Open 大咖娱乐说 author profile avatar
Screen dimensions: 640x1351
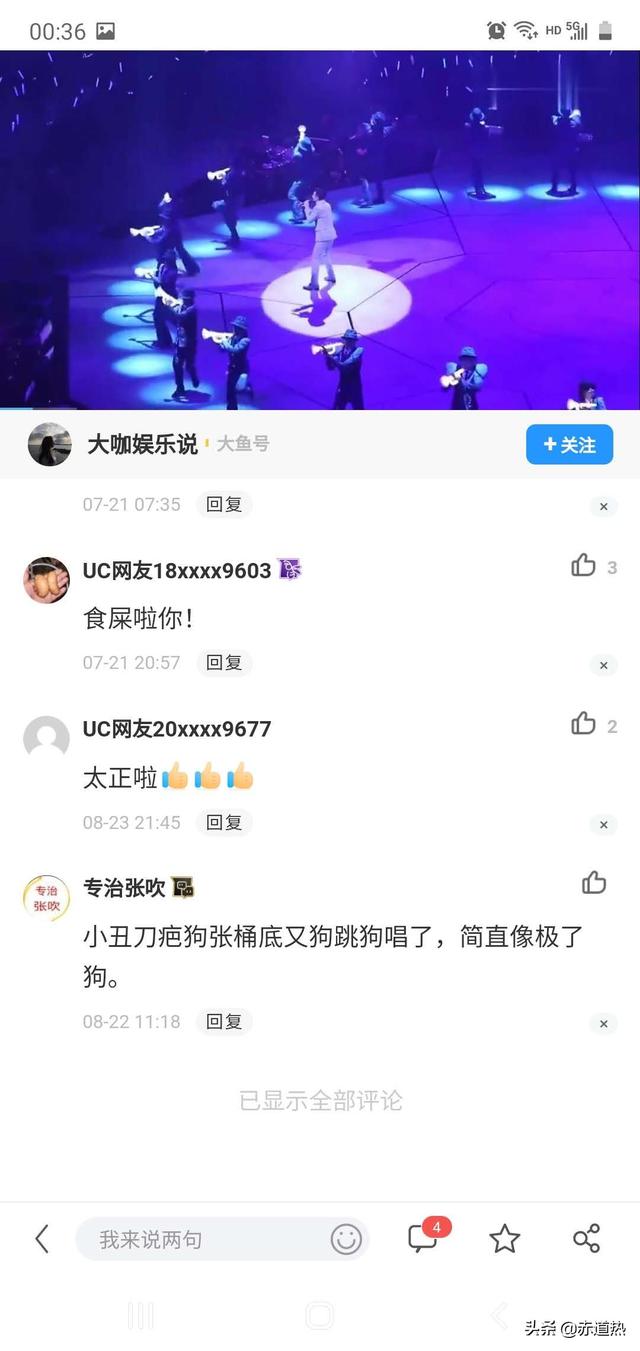coord(49,445)
